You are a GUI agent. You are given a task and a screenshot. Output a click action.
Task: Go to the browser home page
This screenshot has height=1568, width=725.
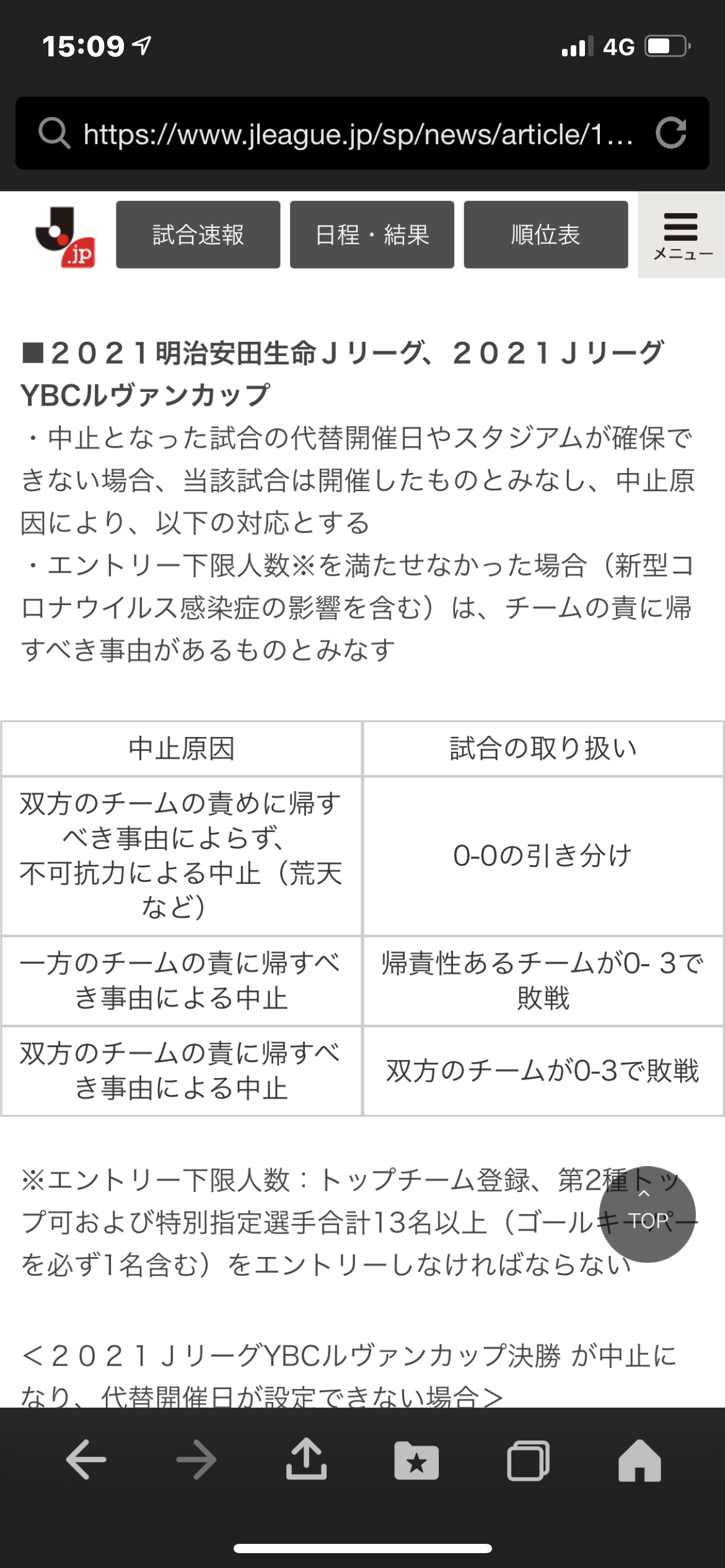coord(639,1460)
